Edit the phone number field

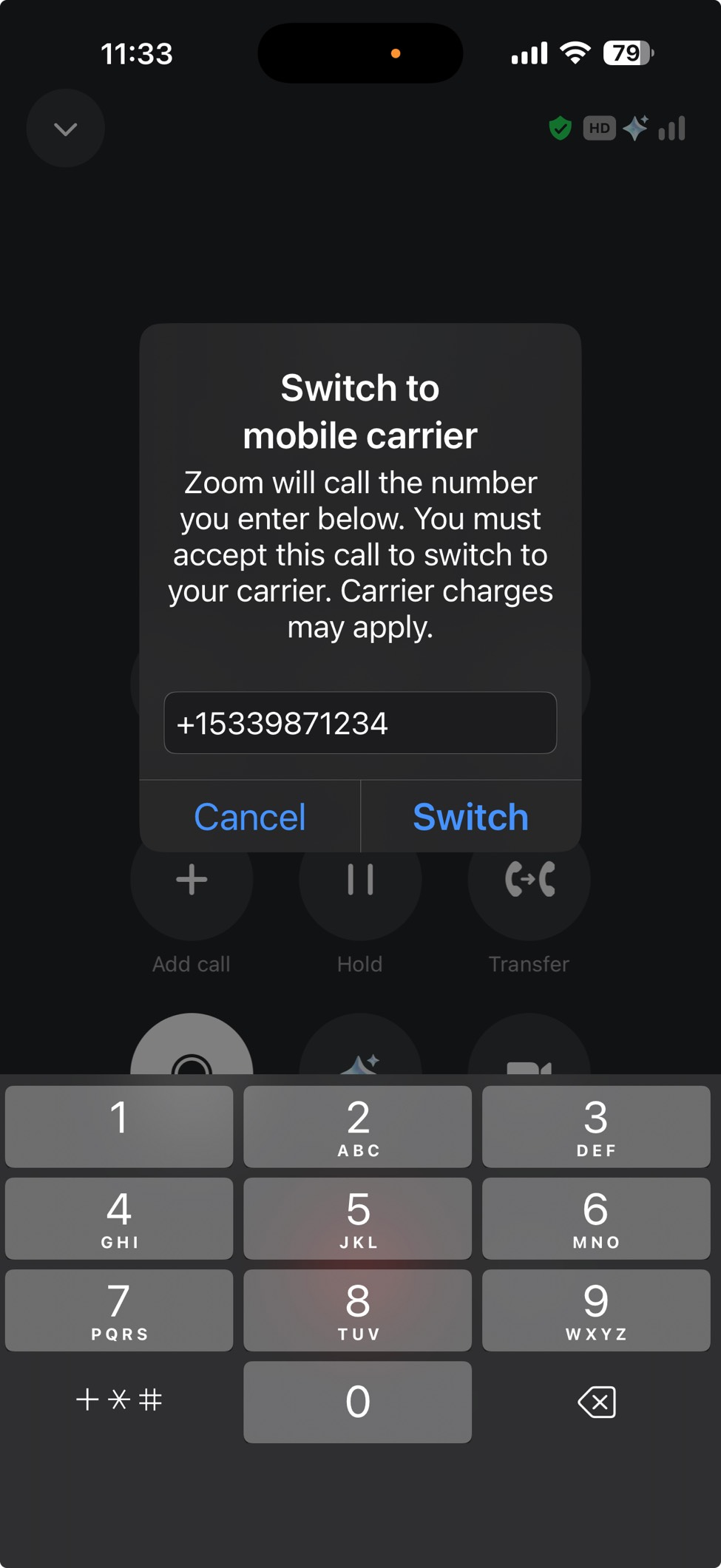tap(360, 723)
